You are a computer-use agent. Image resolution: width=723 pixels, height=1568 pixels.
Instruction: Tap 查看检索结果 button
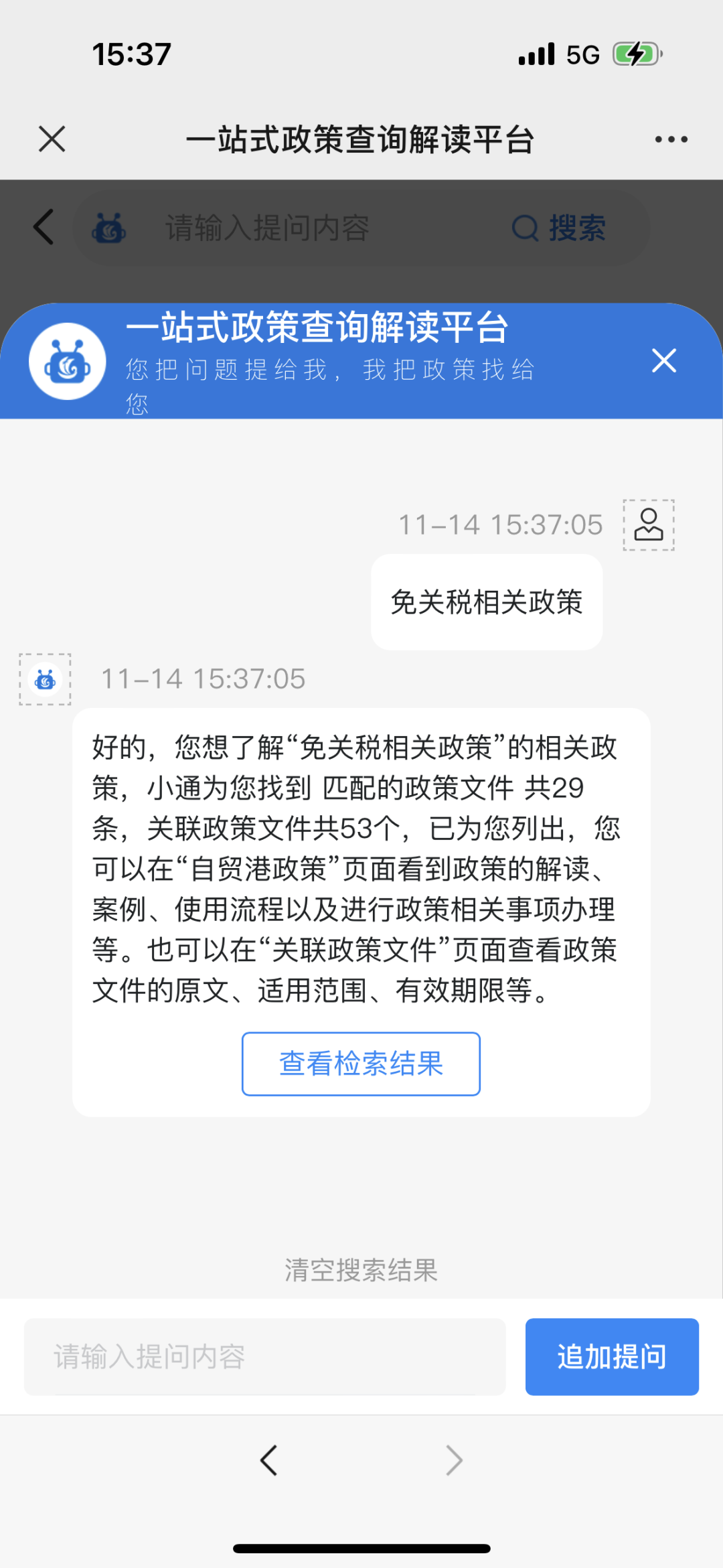(361, 1064)
